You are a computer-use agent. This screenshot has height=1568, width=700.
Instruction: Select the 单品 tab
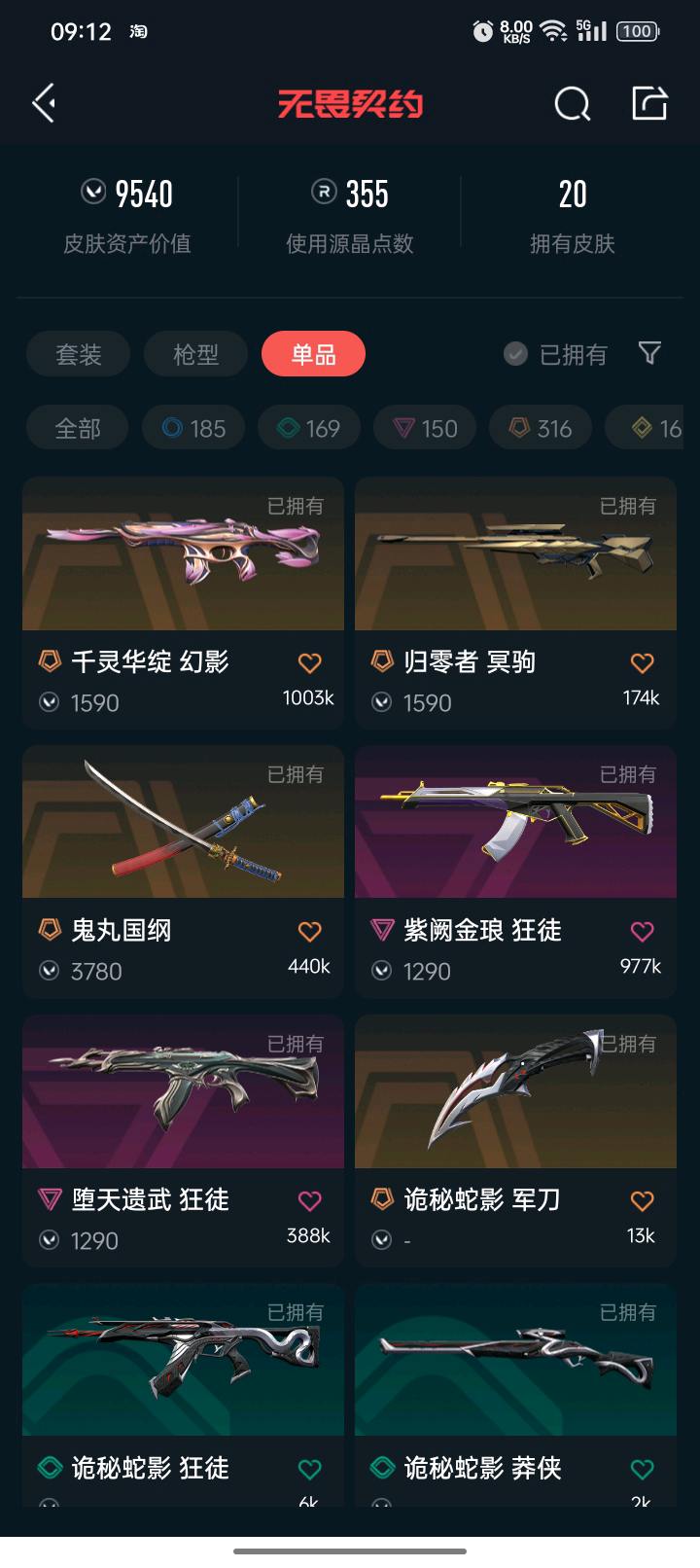pos(313,354)
